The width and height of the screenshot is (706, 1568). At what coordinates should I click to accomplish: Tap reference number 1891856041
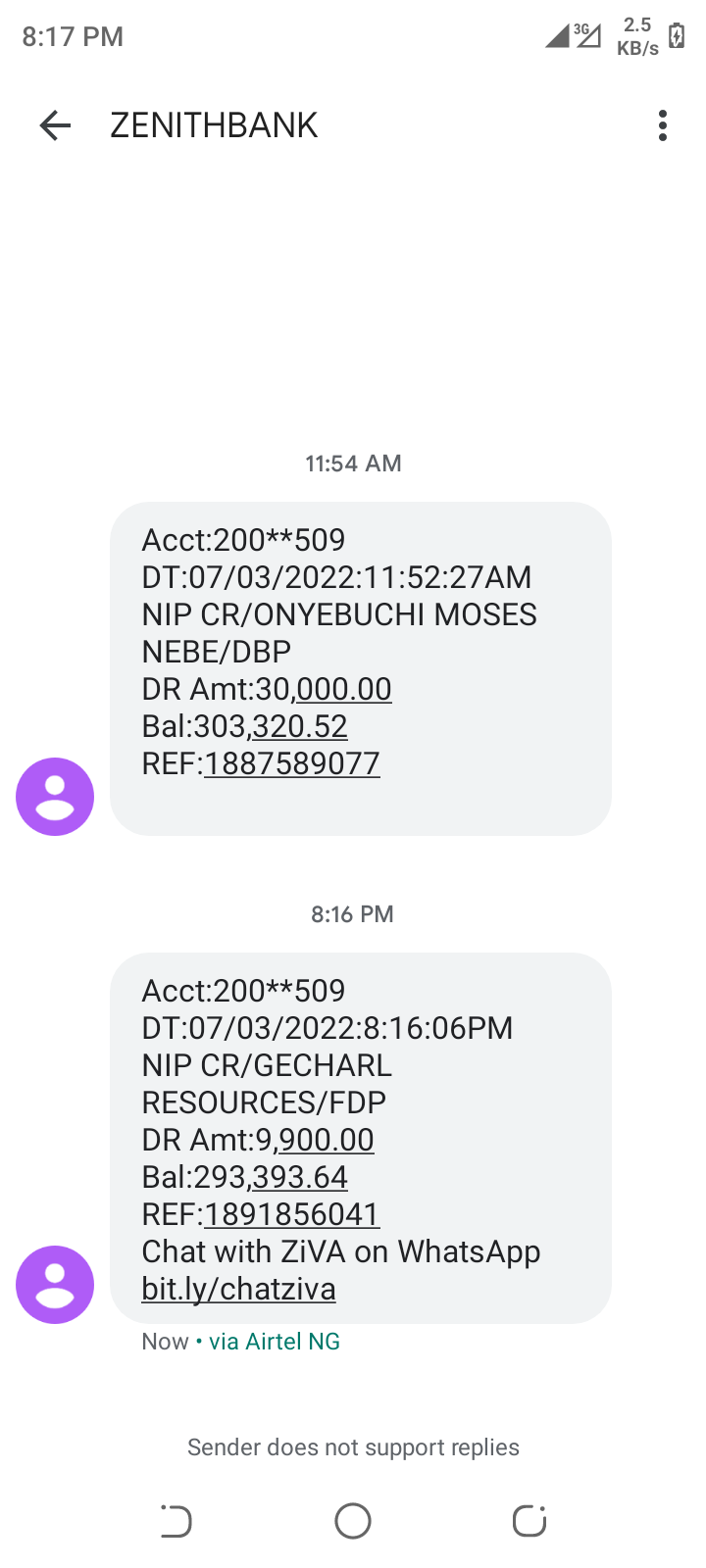[x=291, y=1214]
